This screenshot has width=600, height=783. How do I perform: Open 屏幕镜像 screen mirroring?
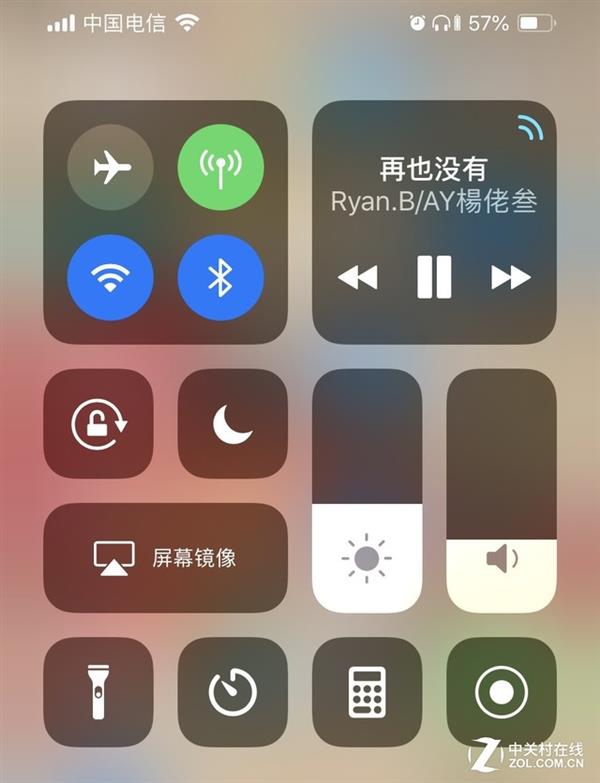(x=165, y=558)
